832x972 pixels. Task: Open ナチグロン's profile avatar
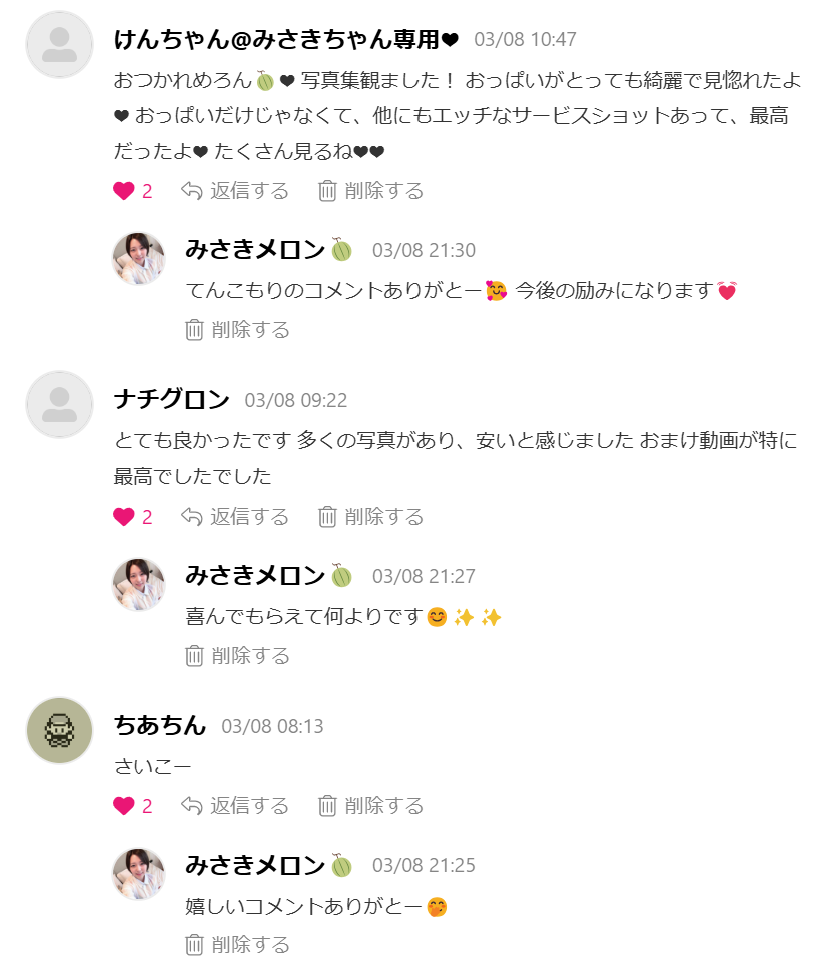click(x=59, y=404)
